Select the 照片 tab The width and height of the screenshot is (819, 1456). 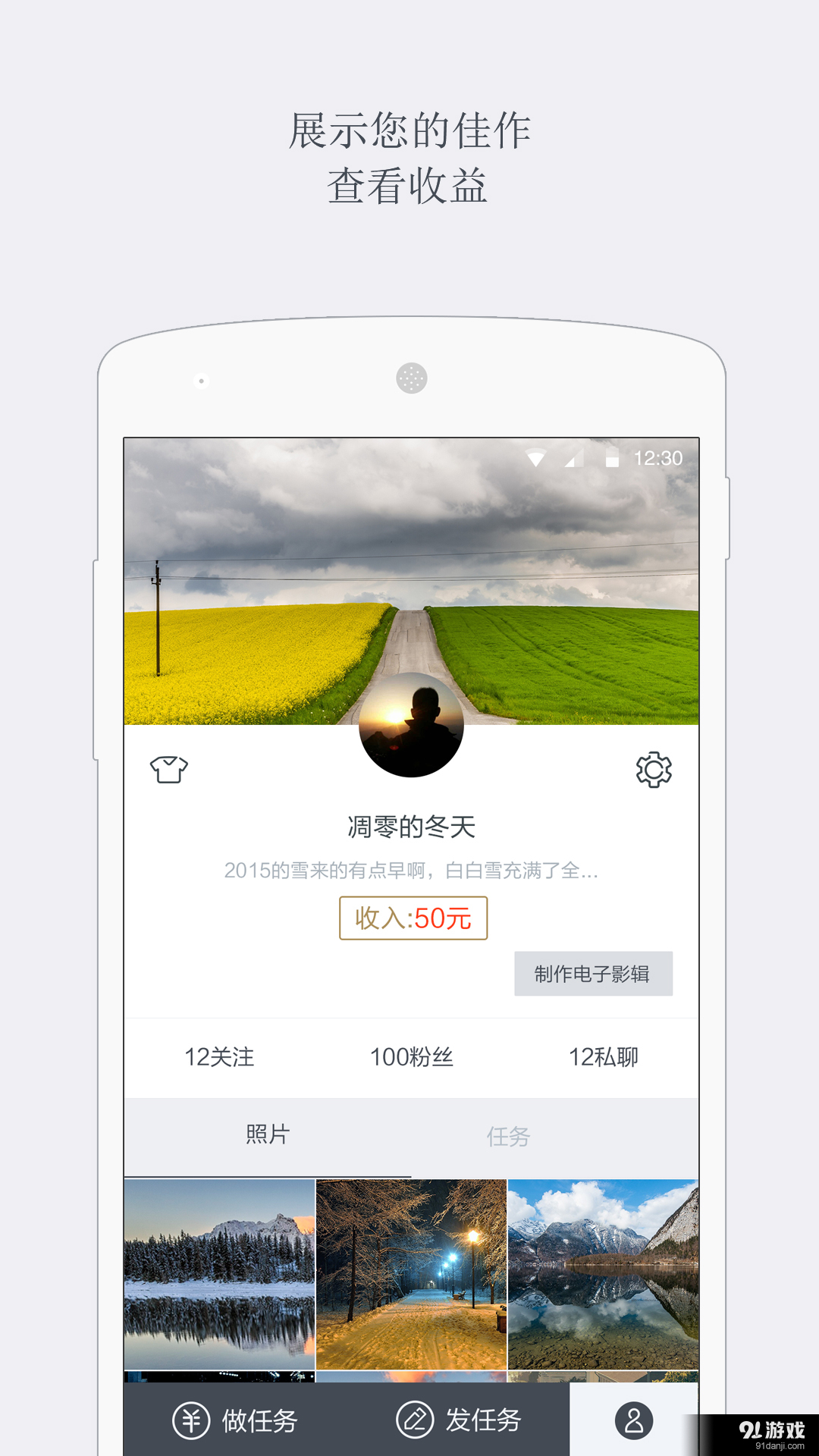[267, 1136]
